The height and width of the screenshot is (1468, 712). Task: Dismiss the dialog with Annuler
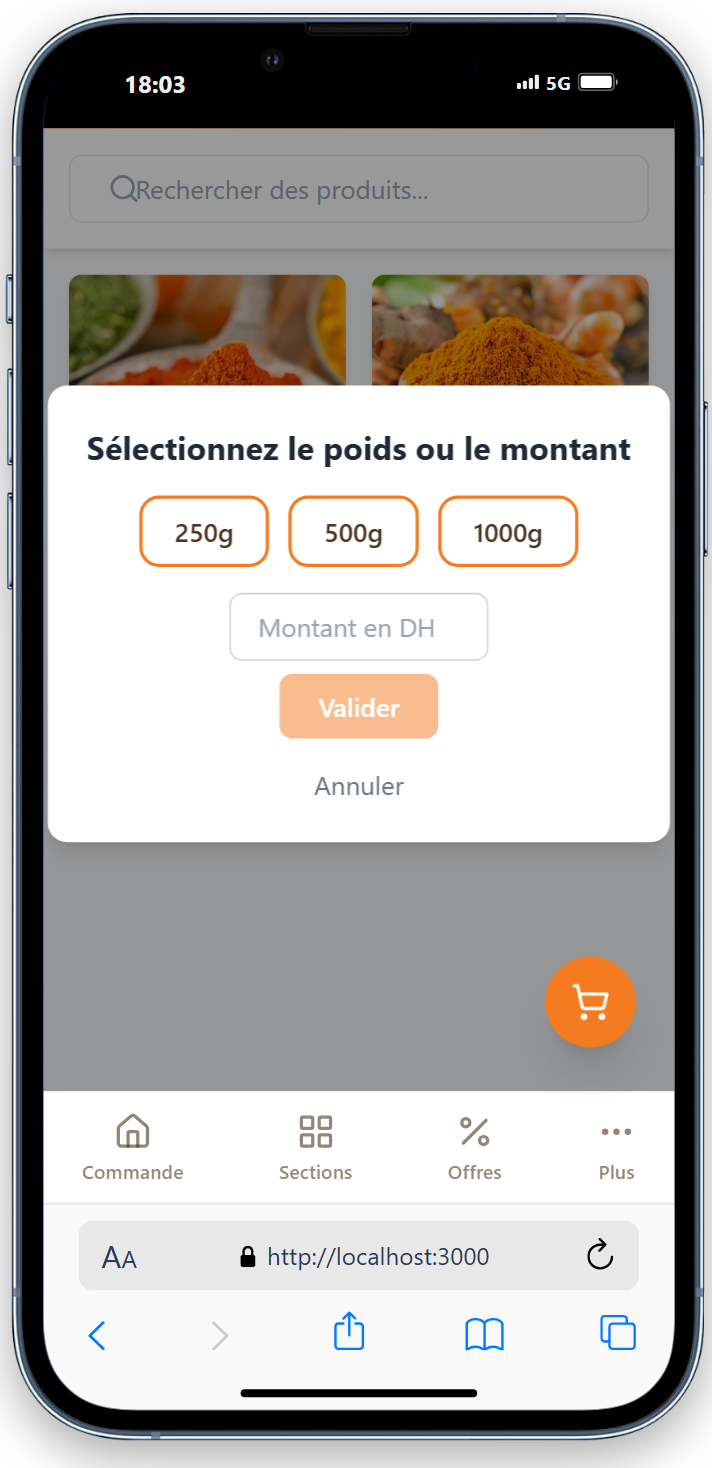pos(359,786)
